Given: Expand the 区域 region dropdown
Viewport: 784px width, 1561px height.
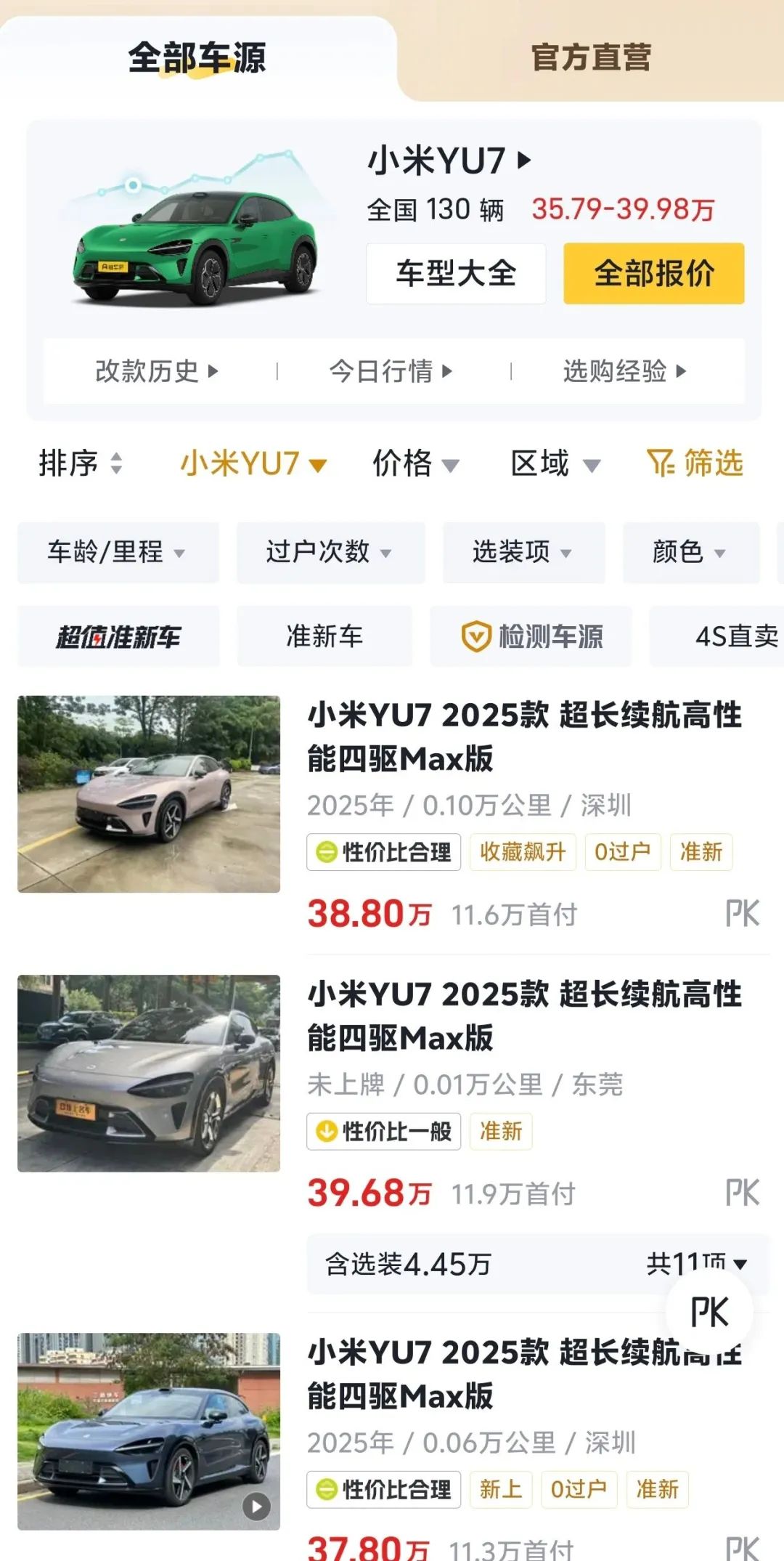Looking at the screenshot, I should tap(555, 463).
